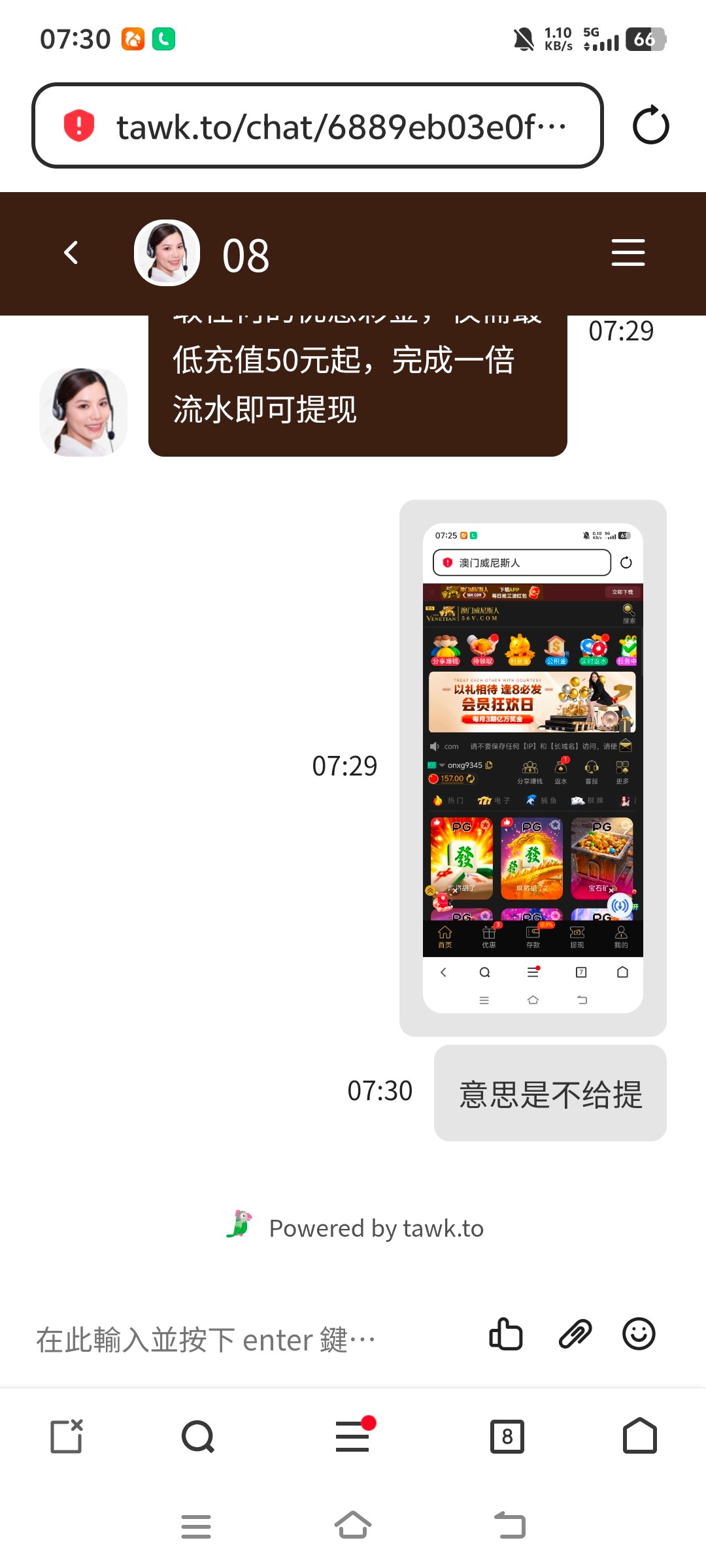Image resolution: width=706 pixels, height=1568 pixels.
Task: Open the emoji picker
Action: (639, 1334)
